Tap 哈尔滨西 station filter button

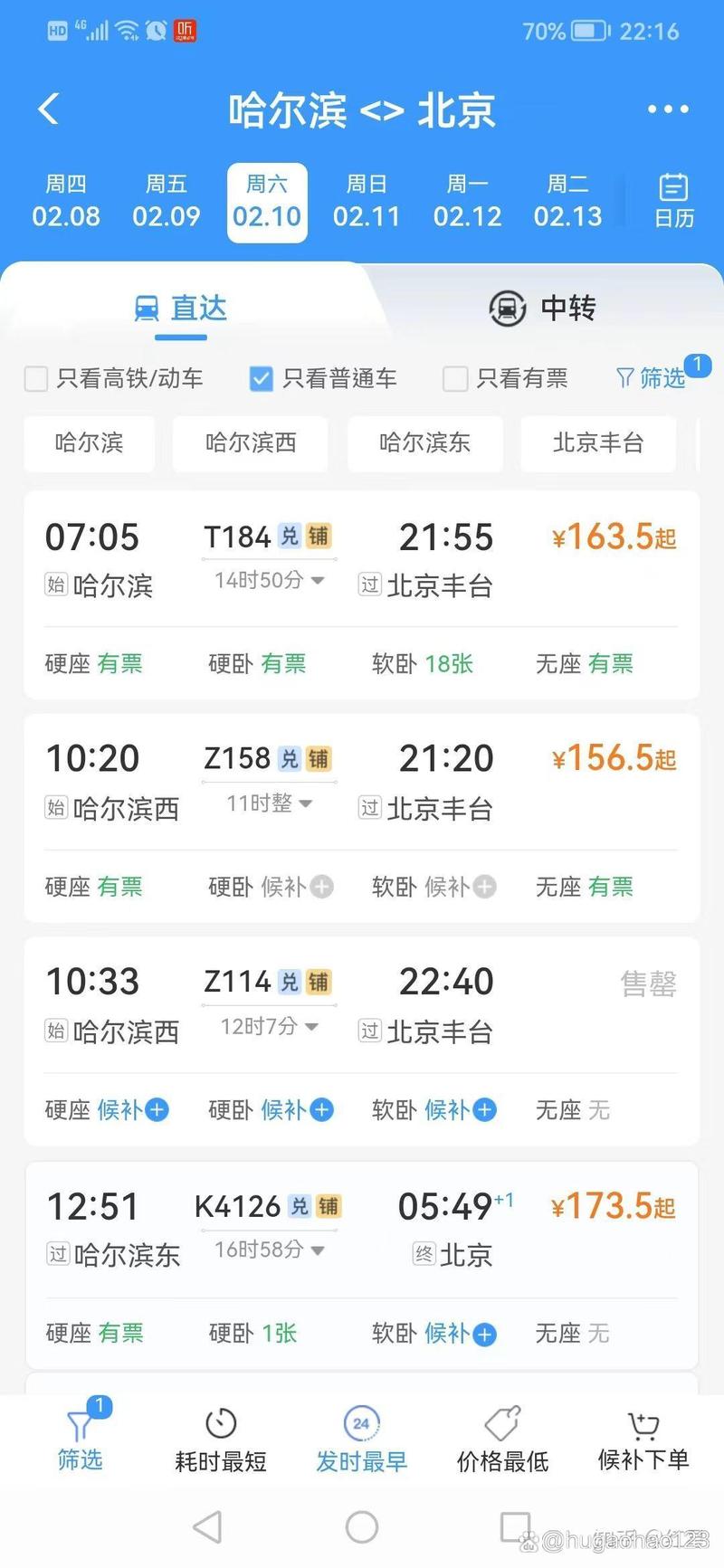(249, 443)
